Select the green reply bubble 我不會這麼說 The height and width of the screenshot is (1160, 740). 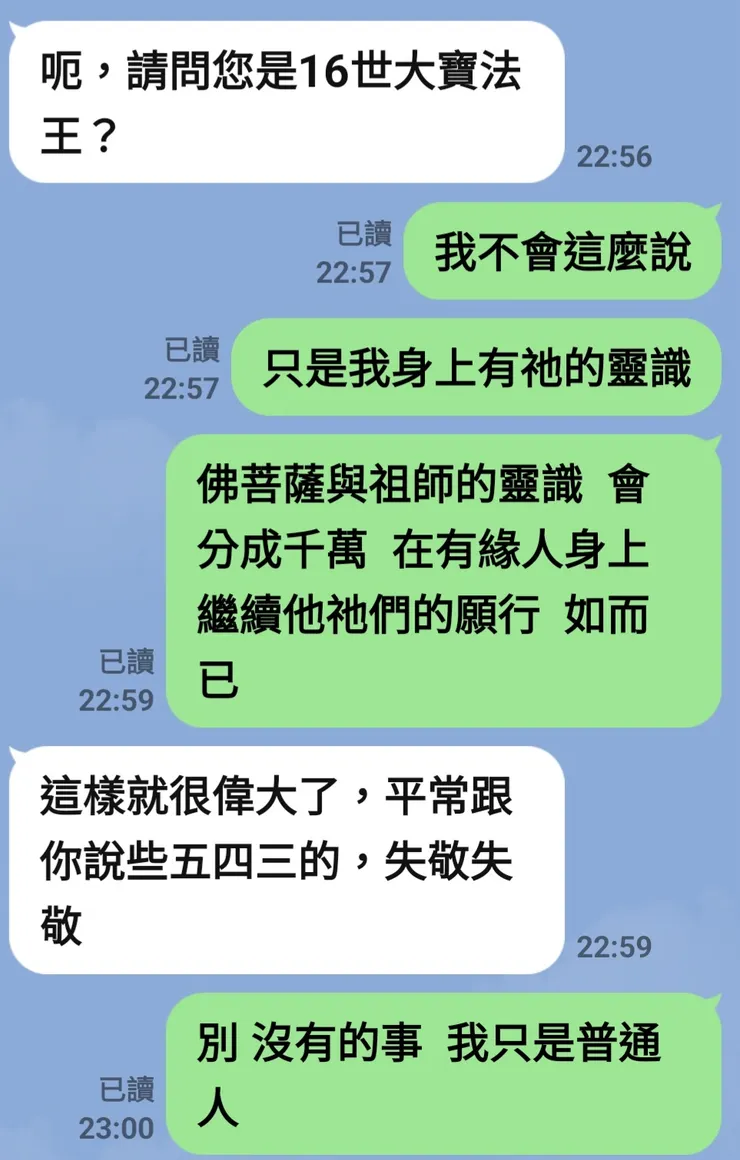coord(565,252)
